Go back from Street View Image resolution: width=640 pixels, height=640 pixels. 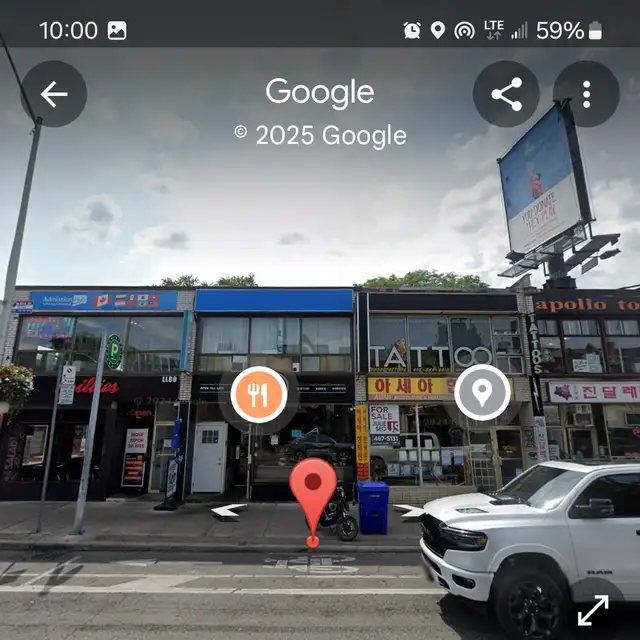coord(54,94)
